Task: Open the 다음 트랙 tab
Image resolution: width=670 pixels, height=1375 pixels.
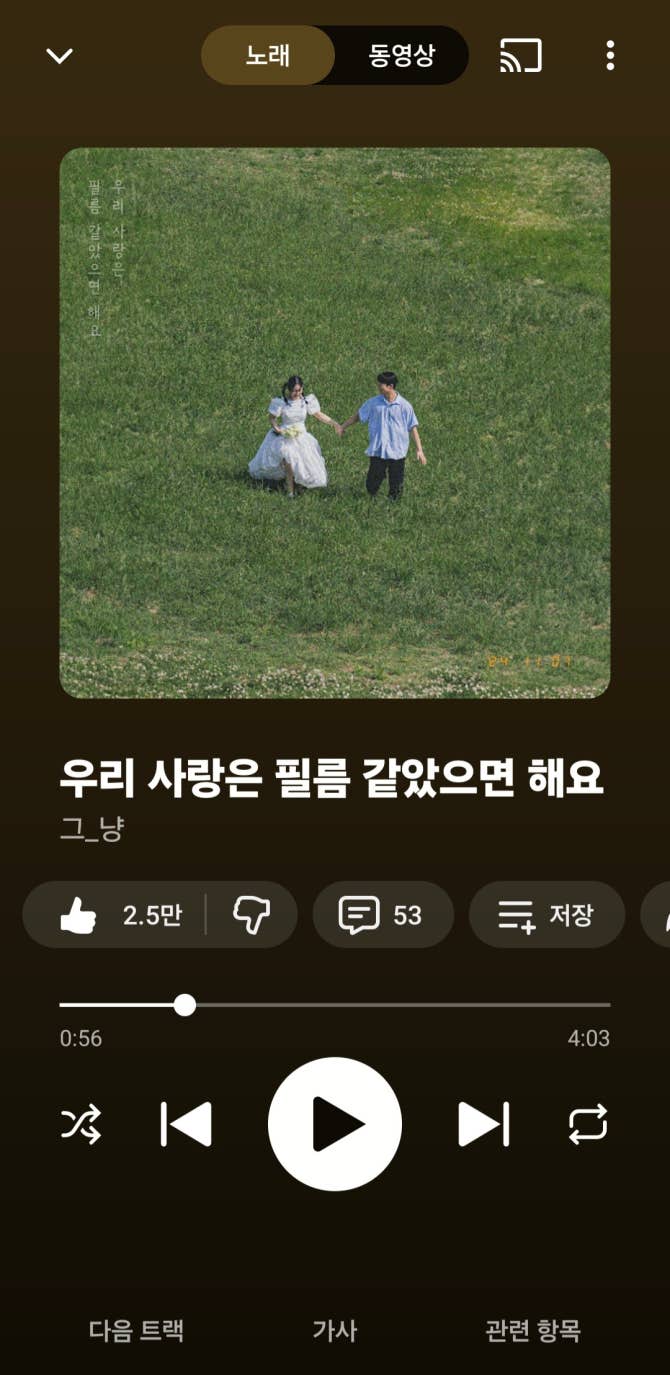Action: (136, 1331)
